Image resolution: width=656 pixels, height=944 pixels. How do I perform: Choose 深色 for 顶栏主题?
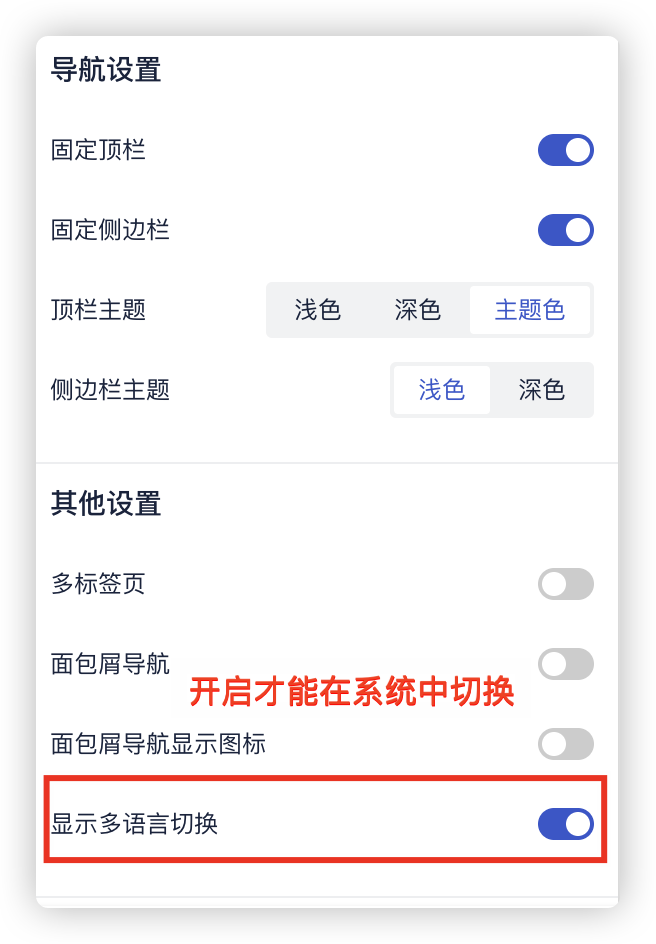[x=418, y=310]
